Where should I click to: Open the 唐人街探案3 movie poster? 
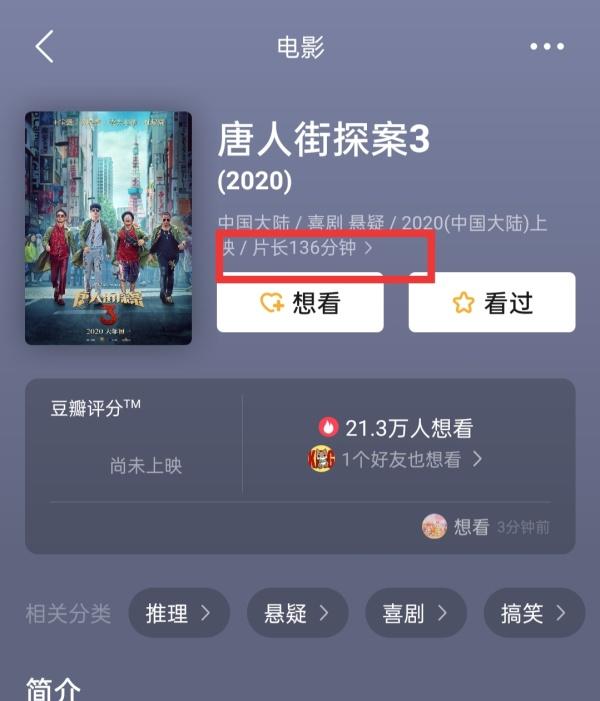pos(108,228)
